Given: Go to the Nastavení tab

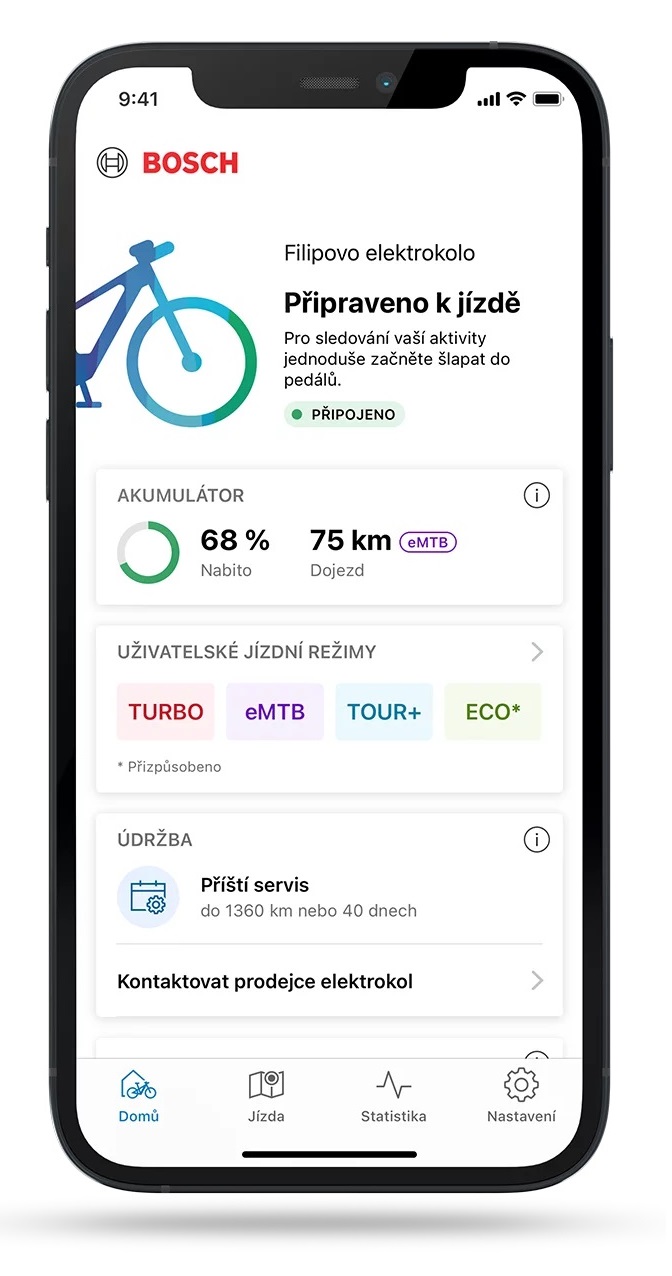Looking at the screenshot, I should (521, 1096).
